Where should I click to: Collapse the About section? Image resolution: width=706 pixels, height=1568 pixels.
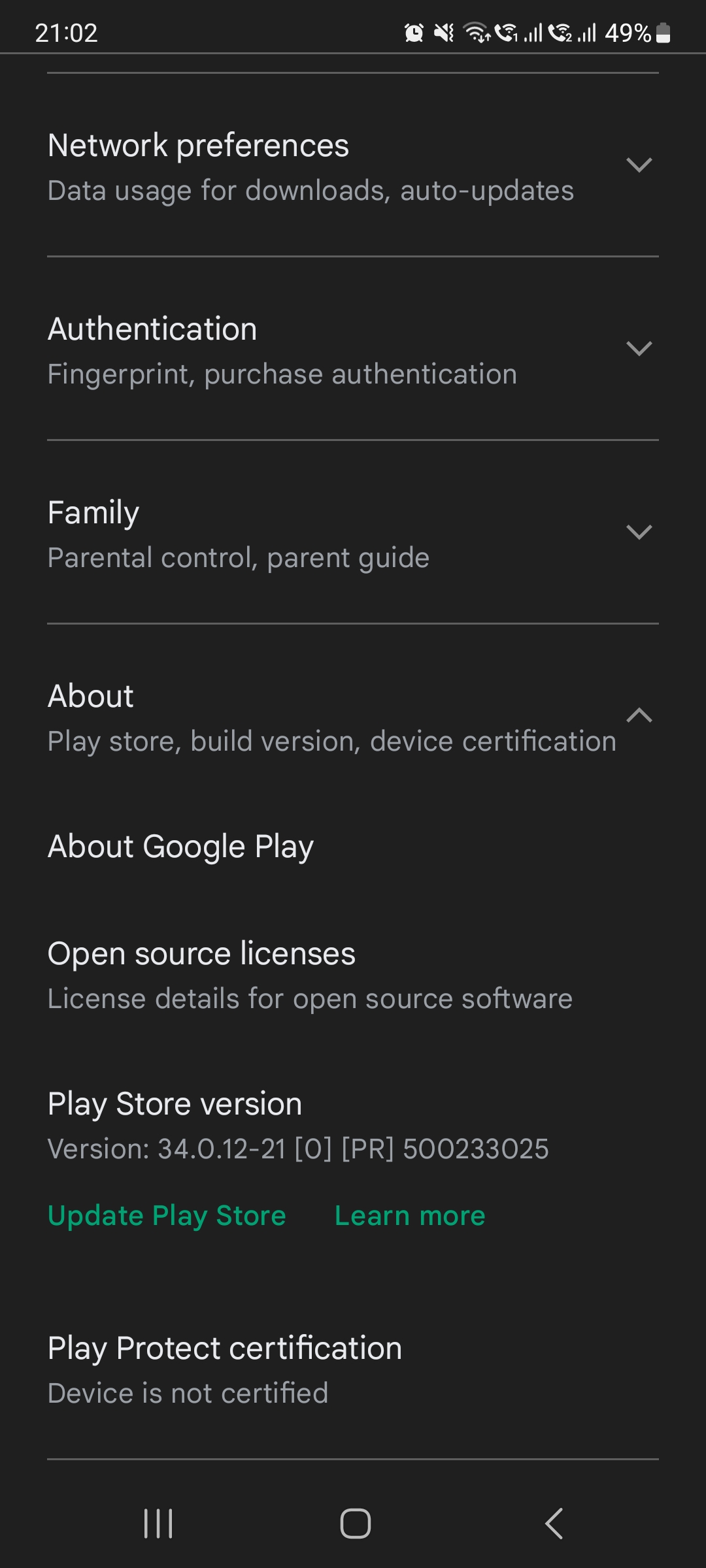click(x=638, y=715)
